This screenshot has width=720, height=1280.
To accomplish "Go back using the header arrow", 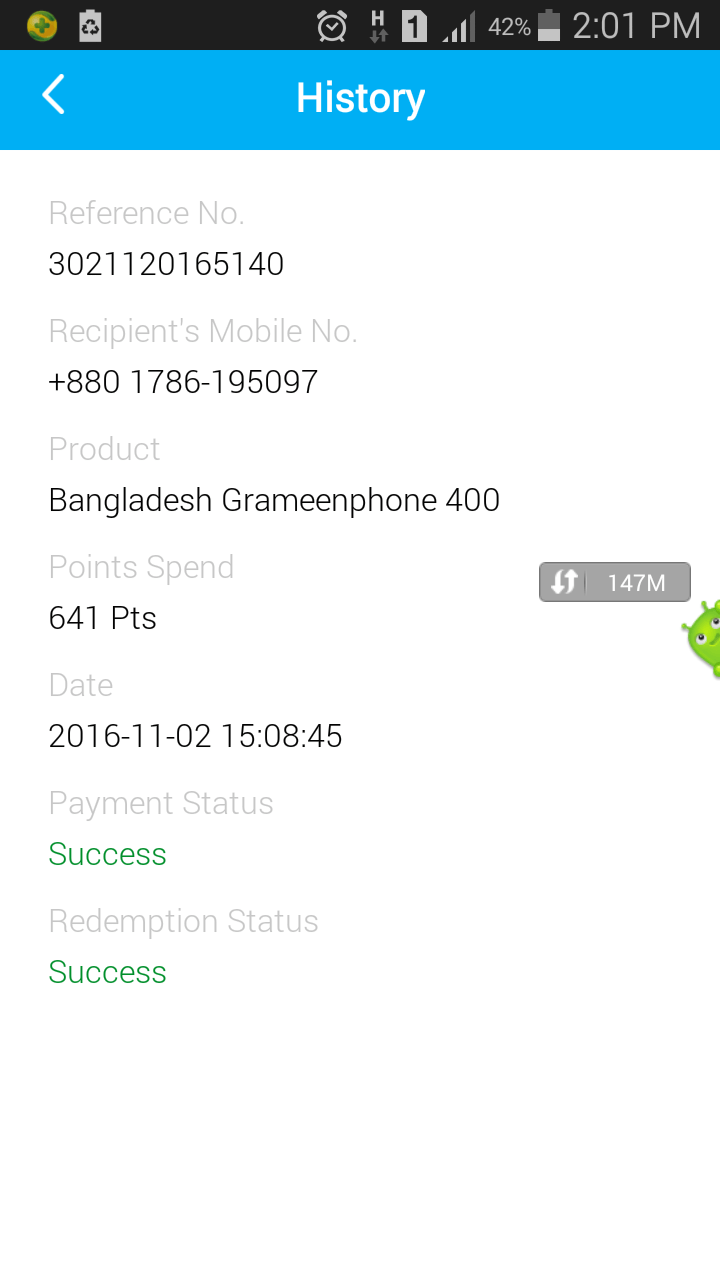I will click(x=54, y=96).
